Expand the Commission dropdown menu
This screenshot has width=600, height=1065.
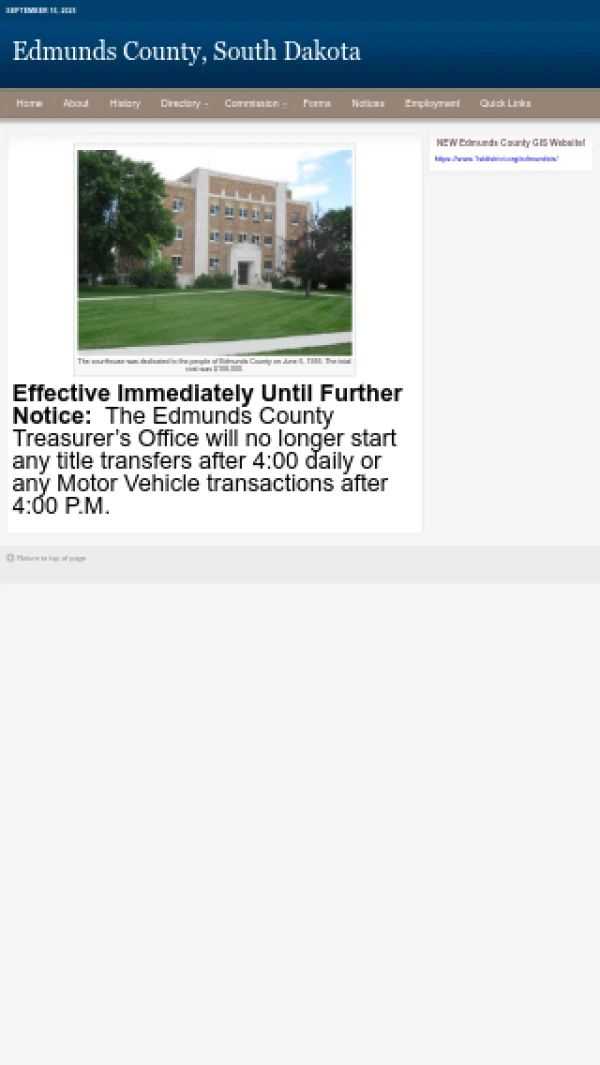tap(254, 104)
